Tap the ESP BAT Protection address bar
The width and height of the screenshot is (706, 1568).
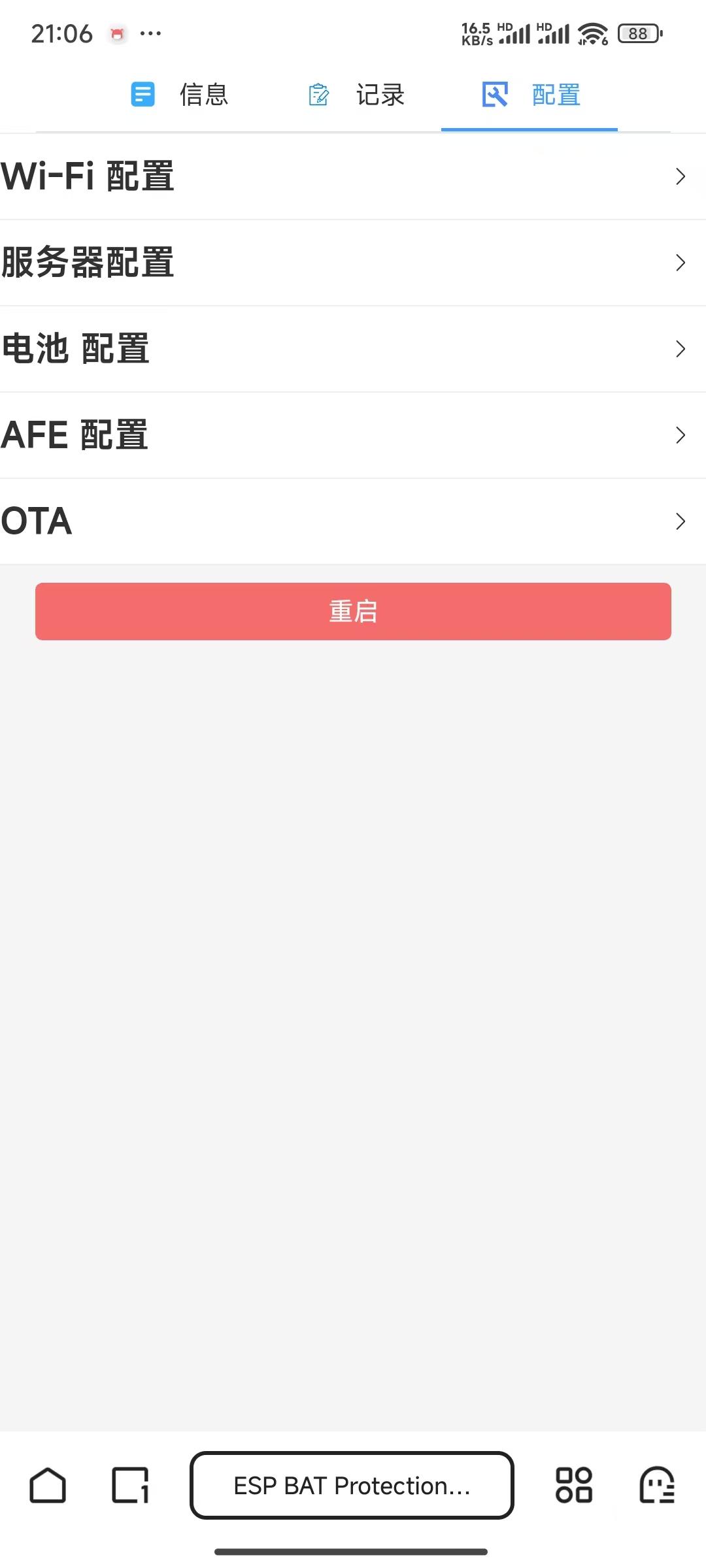(x=352, y=1485)
